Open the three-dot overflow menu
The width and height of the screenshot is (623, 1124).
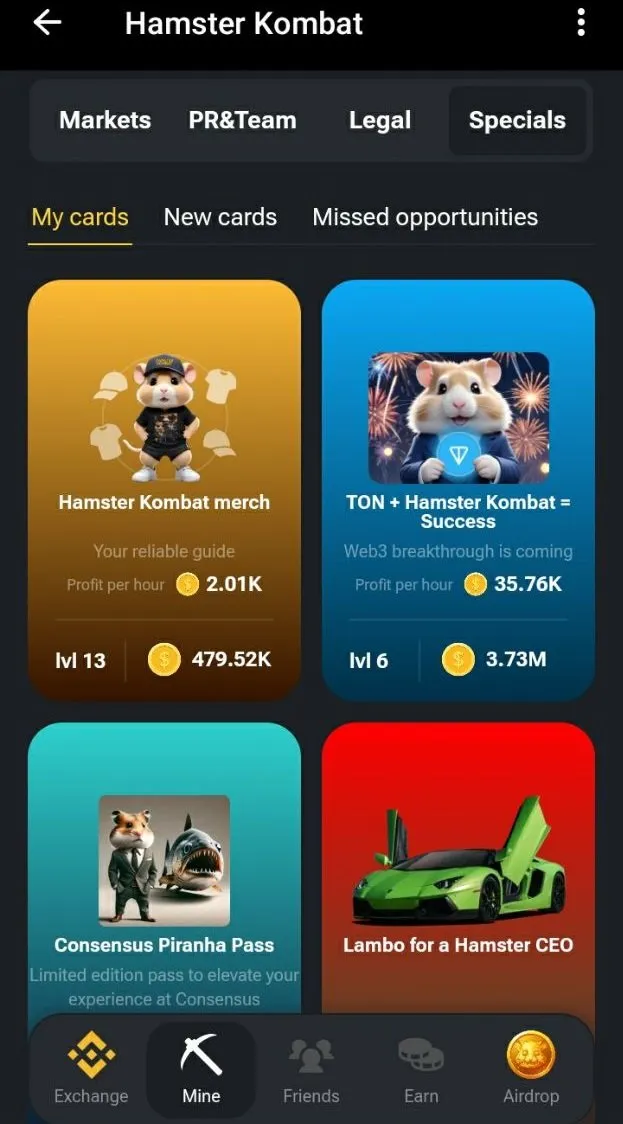point(581,23)
